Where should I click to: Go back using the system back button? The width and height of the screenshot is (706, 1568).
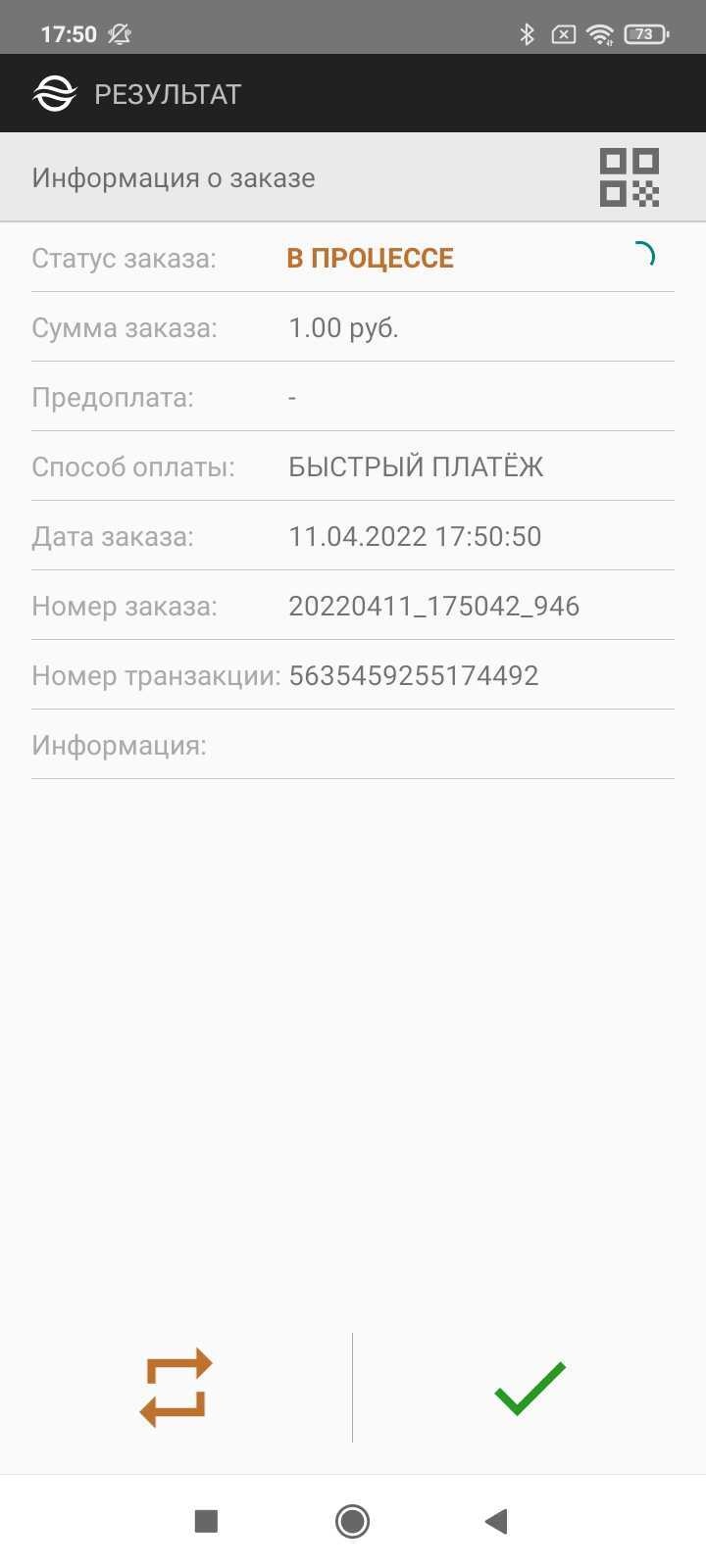[496, 1521]
